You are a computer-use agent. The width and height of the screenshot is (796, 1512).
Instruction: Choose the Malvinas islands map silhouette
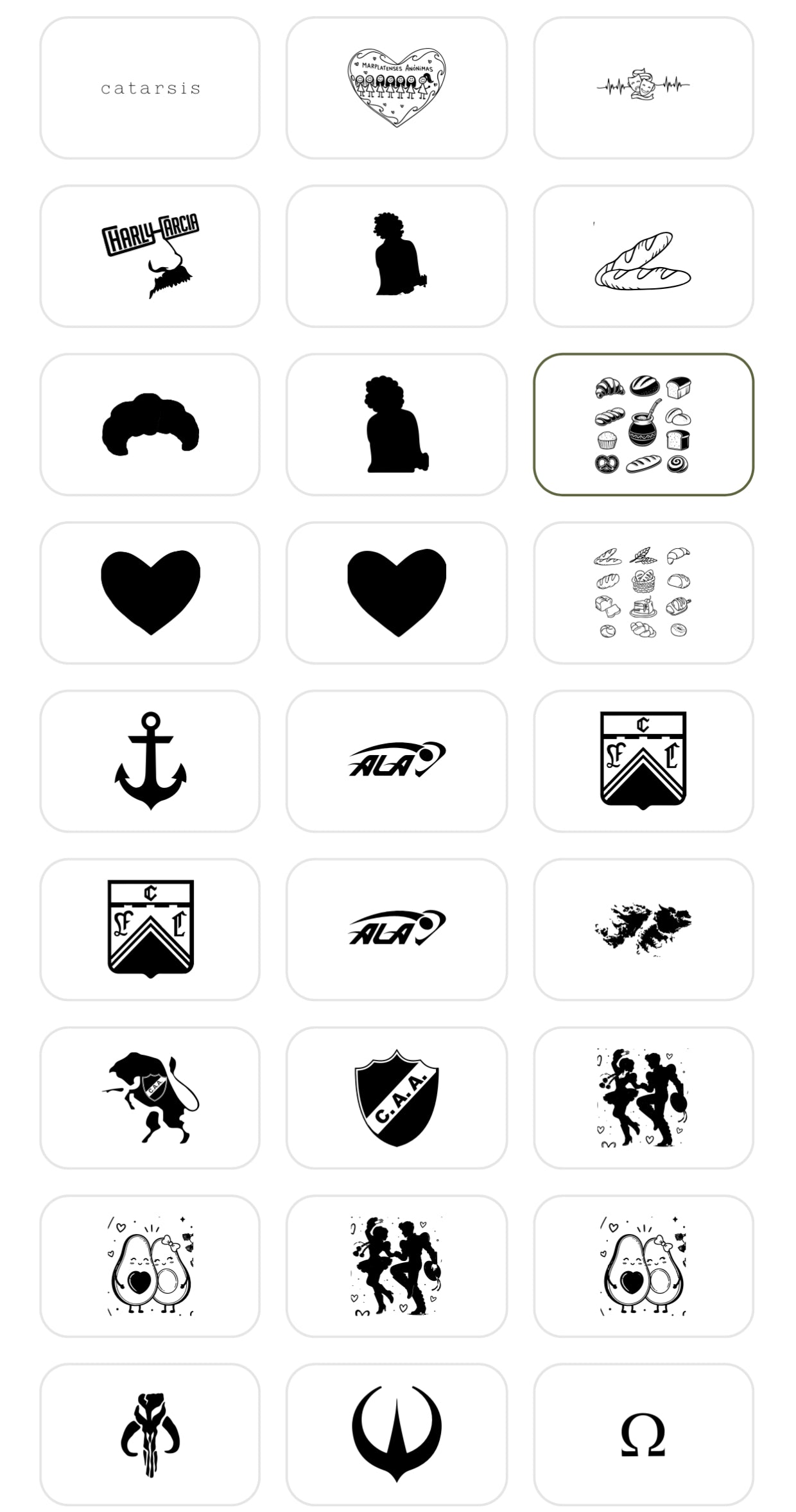[x=643, y=929]
